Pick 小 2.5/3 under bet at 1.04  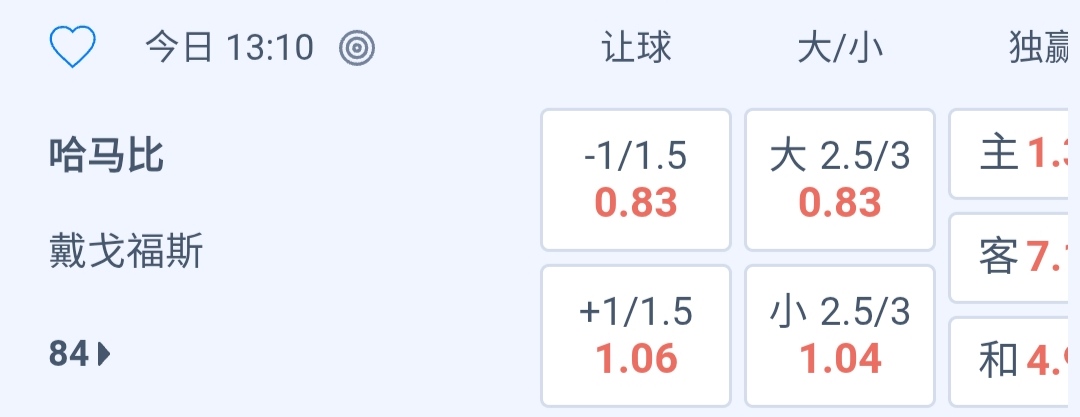[840, 335]
